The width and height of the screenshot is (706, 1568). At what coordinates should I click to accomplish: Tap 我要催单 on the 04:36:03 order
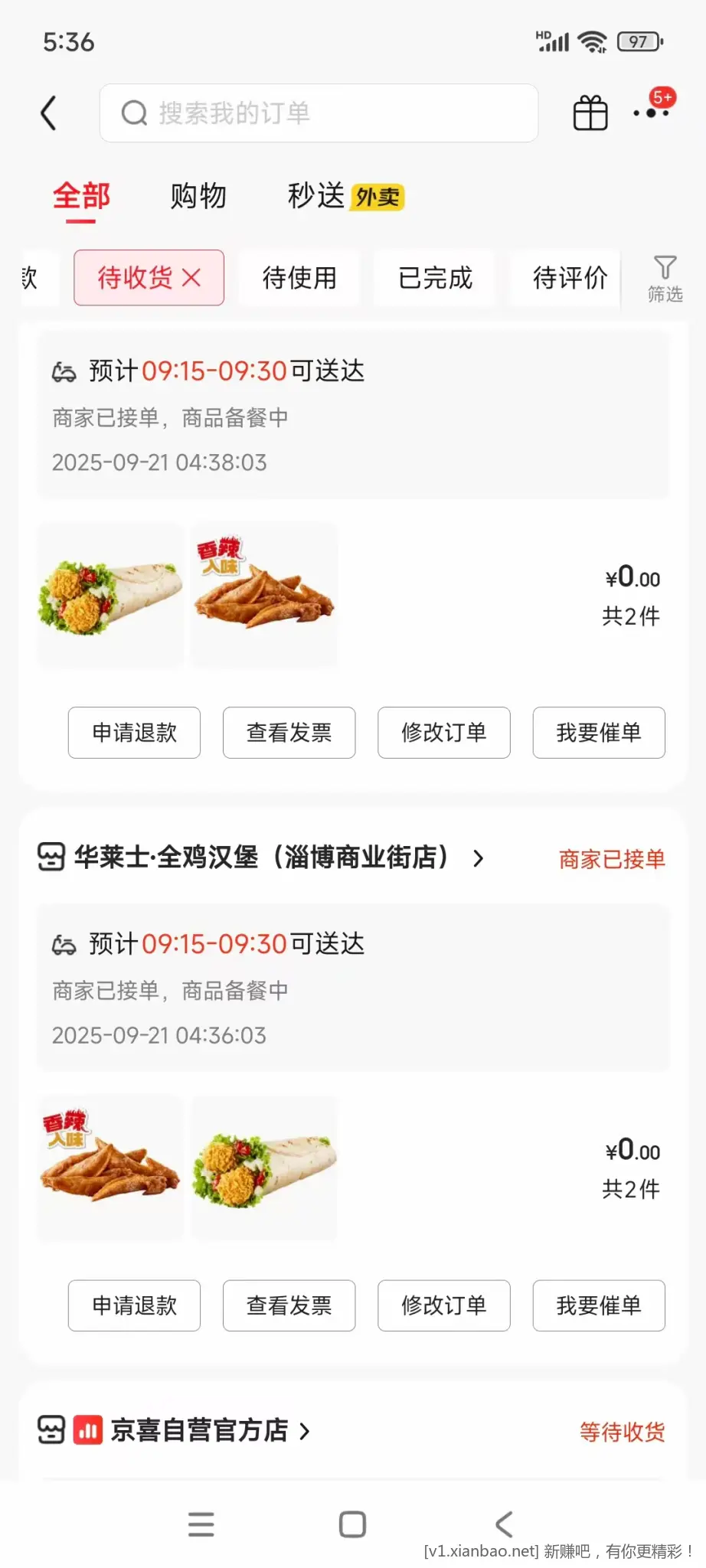[598, 1305]
